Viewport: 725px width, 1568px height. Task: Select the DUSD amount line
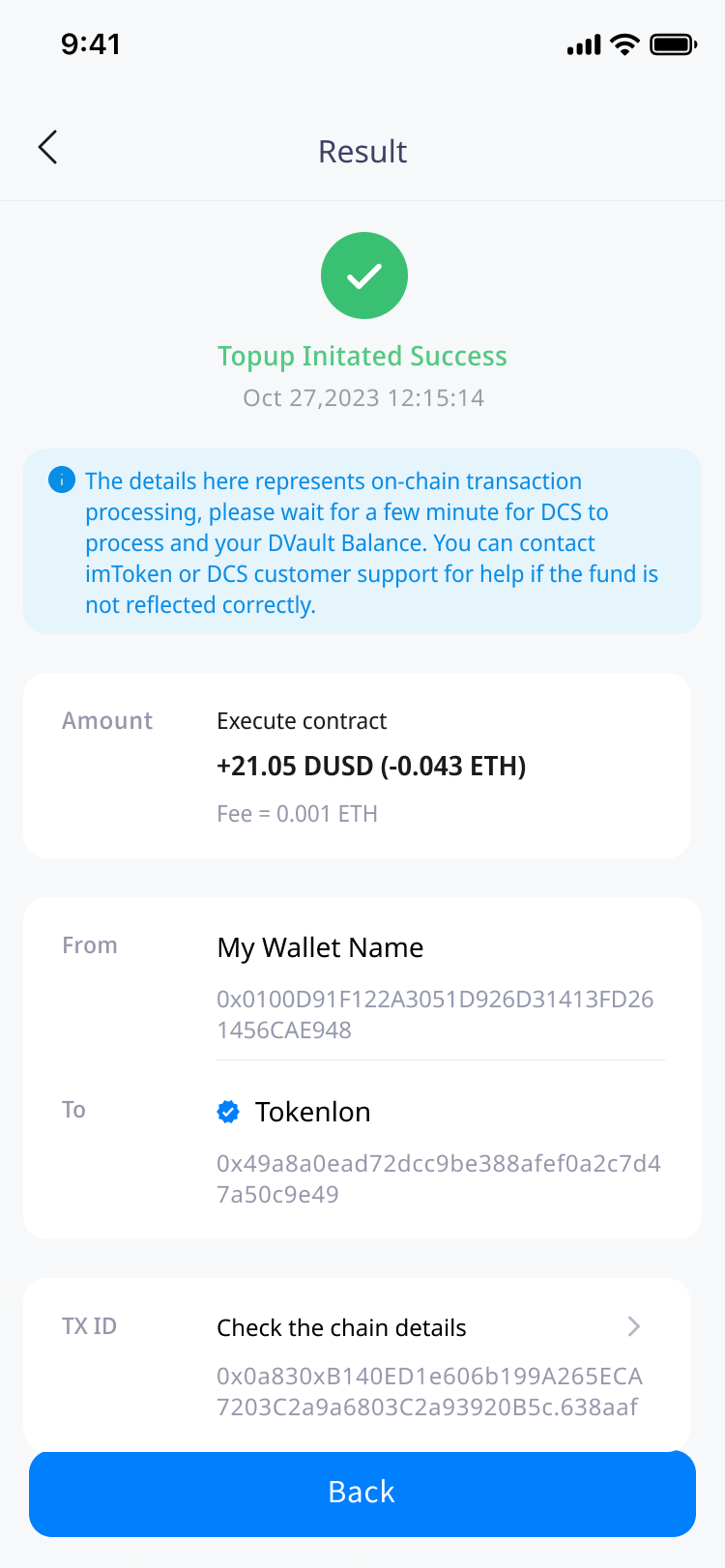371,765
